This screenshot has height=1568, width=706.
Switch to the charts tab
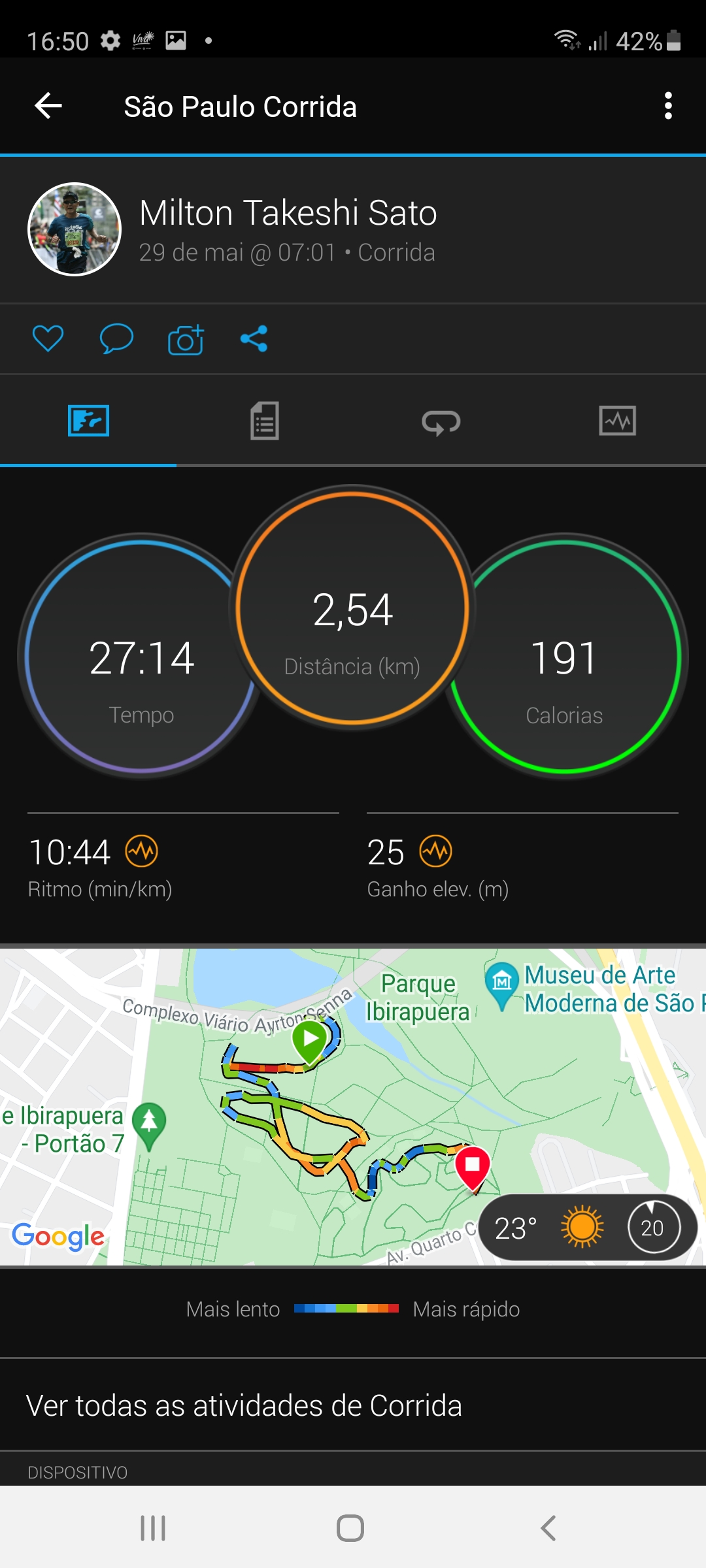(618, 421)
